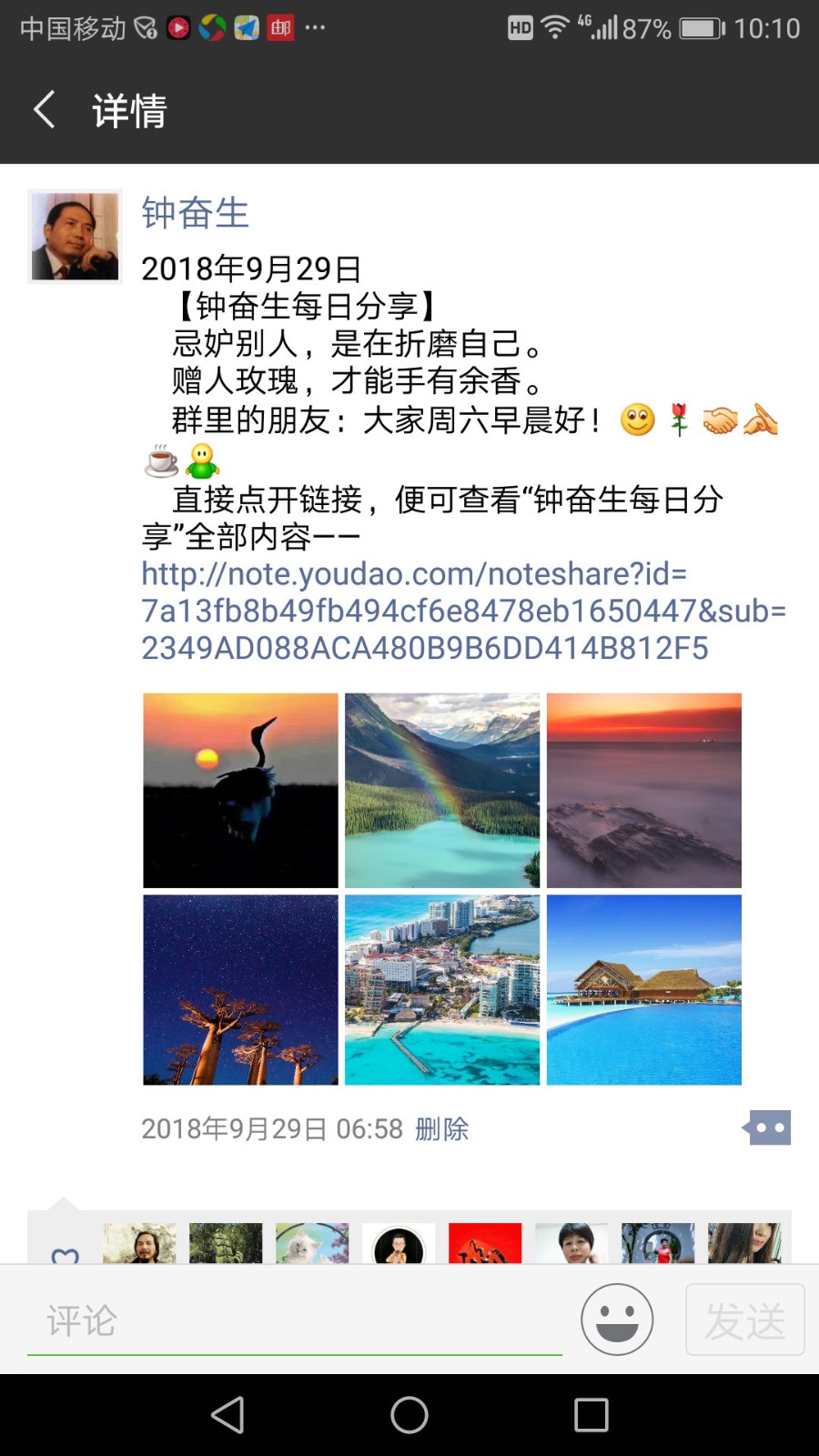Open the name link 钟奋生

point(195,213)
